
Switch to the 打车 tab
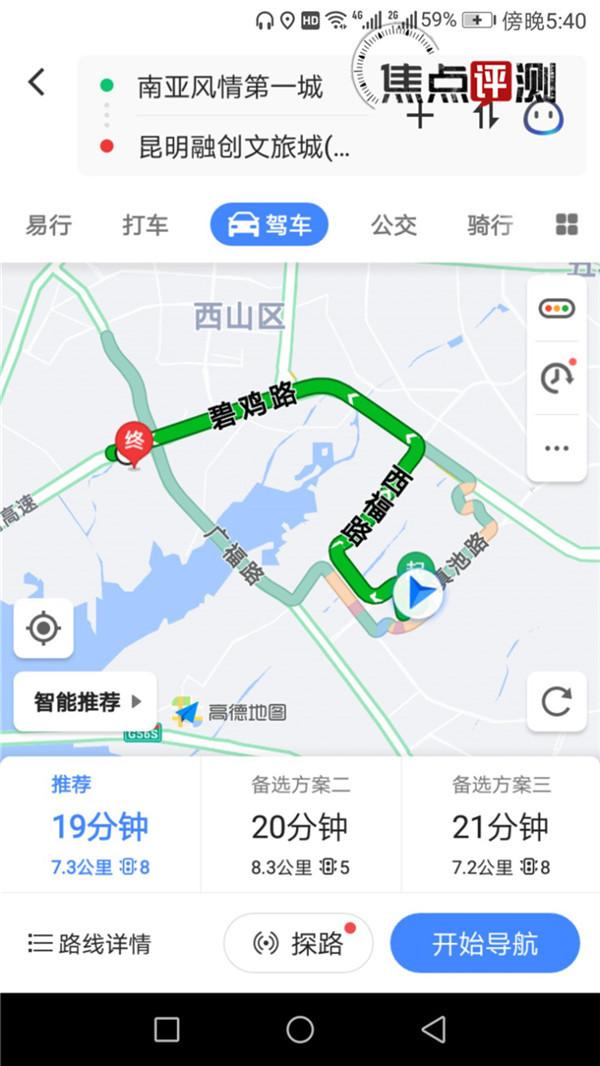pyautogui.click(x=145, y=225)
